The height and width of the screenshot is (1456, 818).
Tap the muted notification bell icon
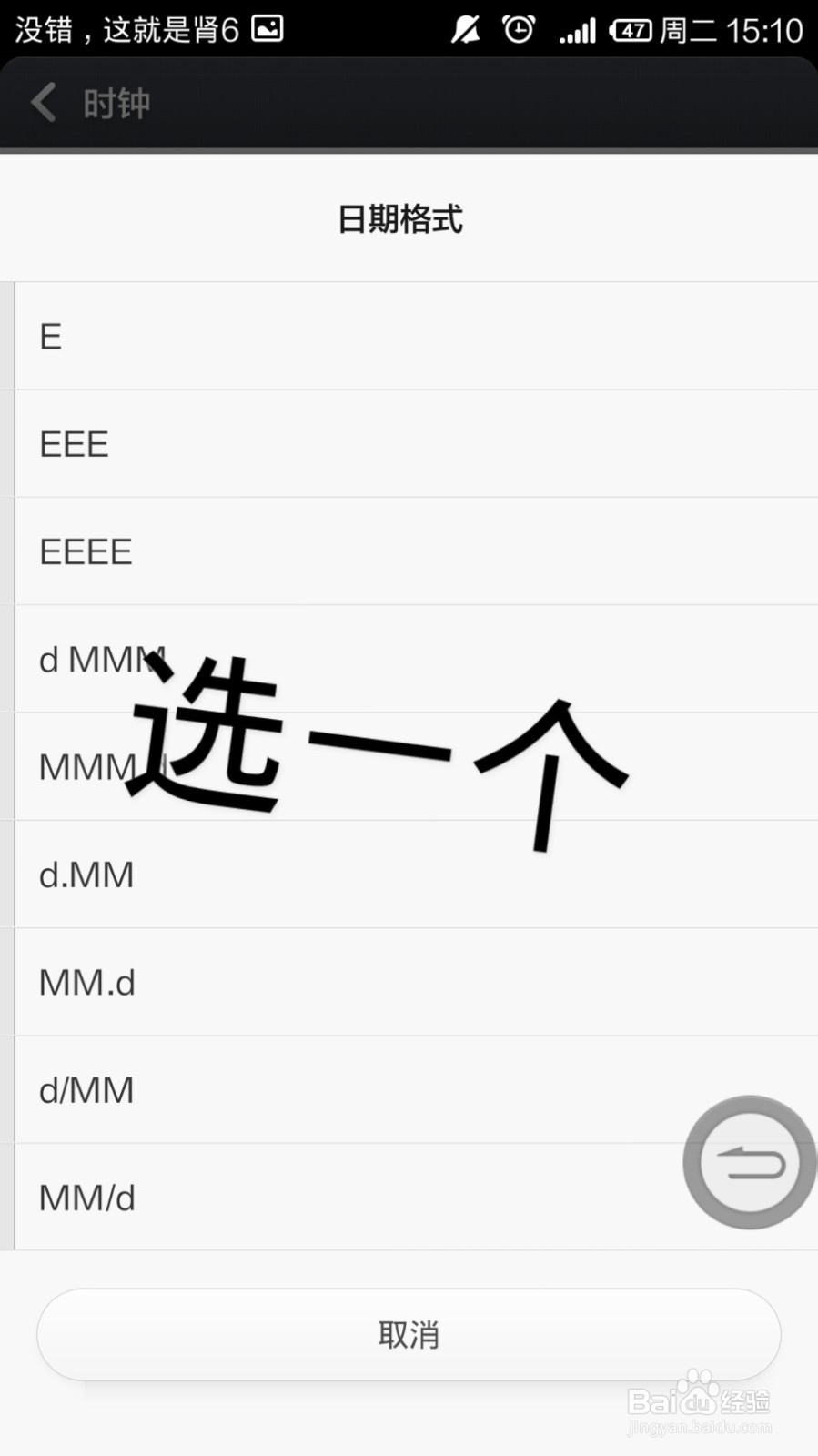pyautogui.click(x=465, y=29)
